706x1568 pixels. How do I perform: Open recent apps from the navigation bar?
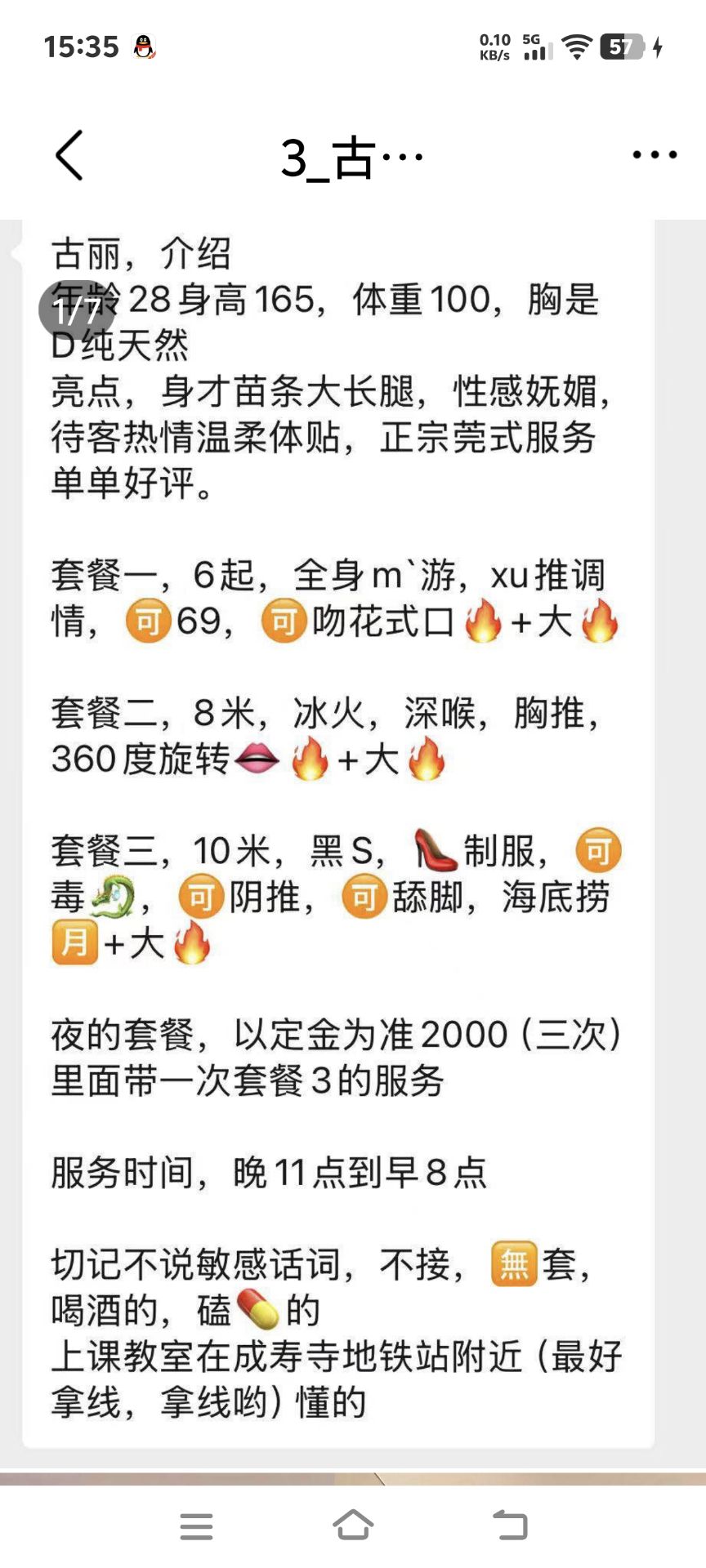pyautogui.click(x=196, y=1526)
